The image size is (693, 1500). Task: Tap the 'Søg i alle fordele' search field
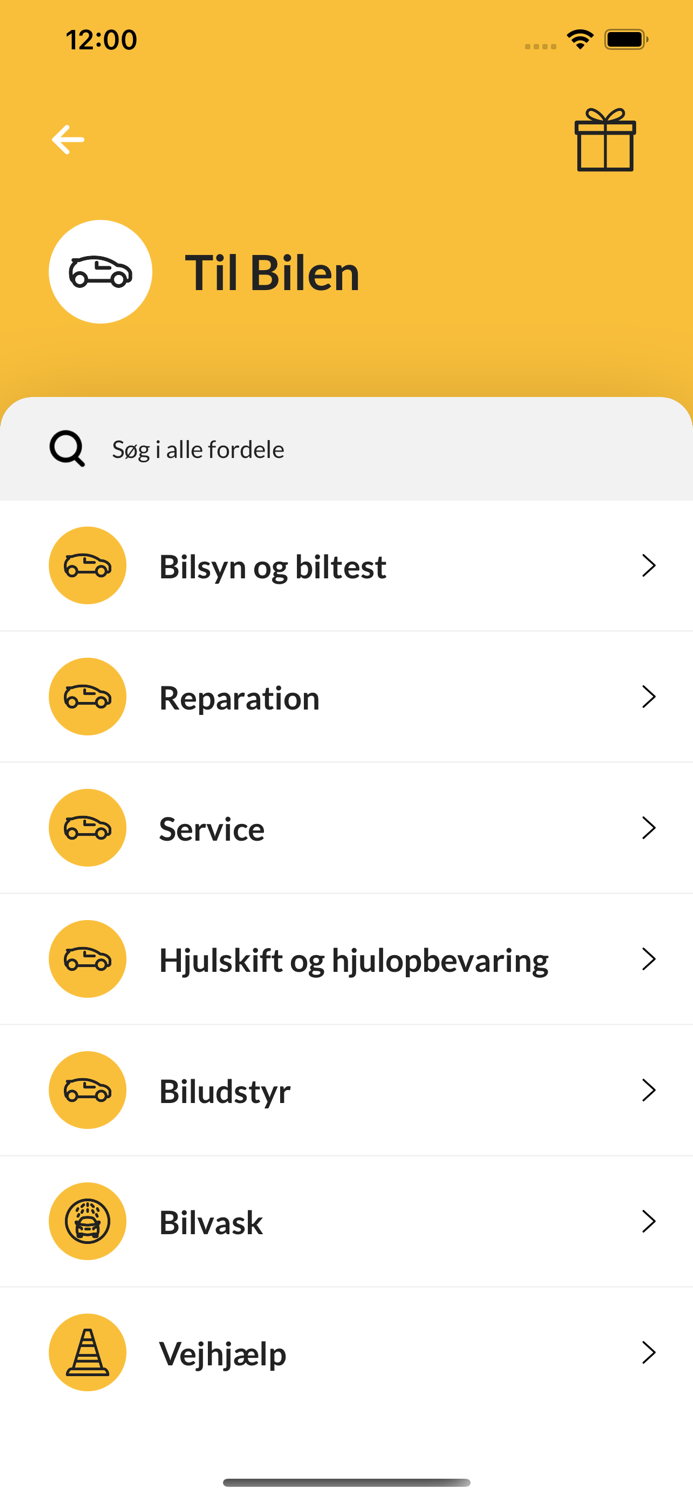tap(346, 449)
